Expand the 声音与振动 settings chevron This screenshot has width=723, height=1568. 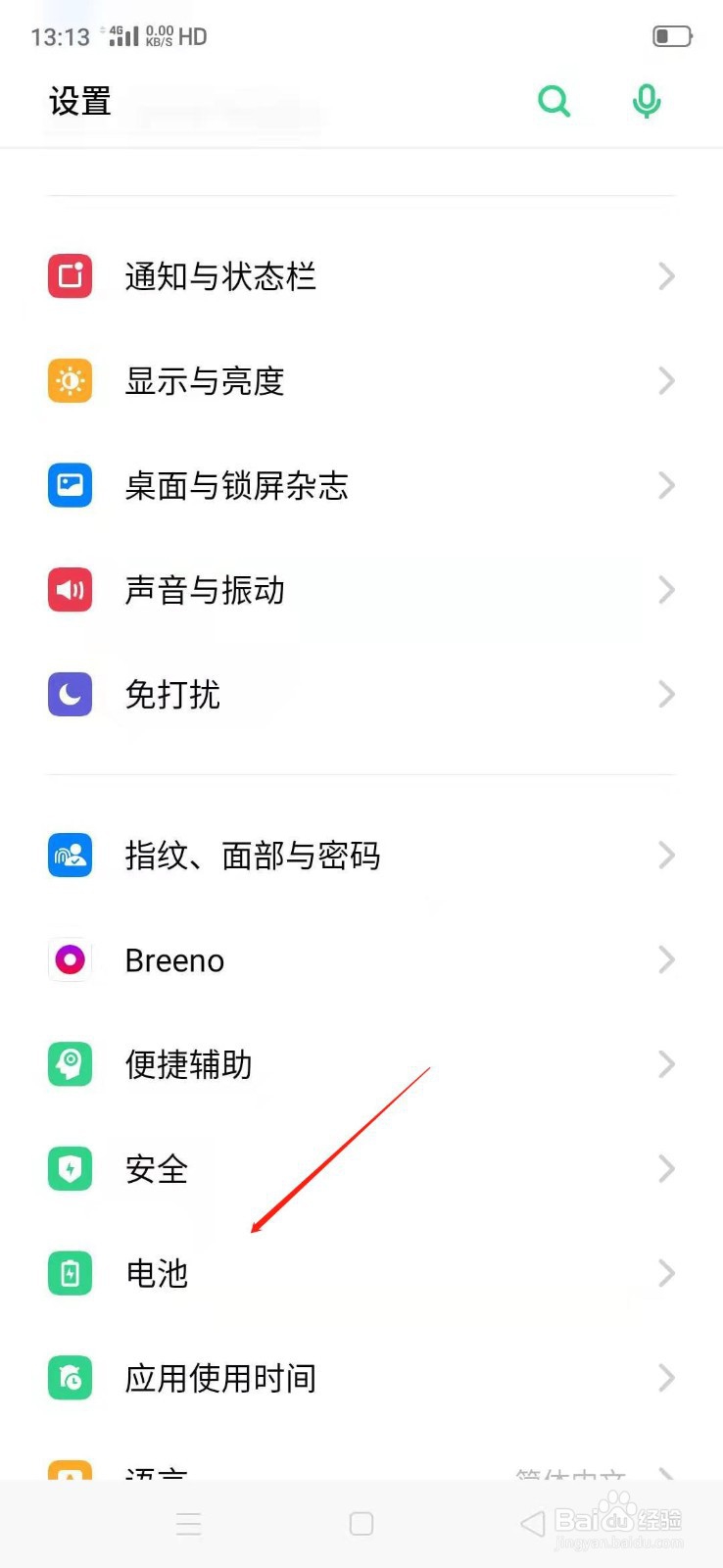(x=667, y=589)
